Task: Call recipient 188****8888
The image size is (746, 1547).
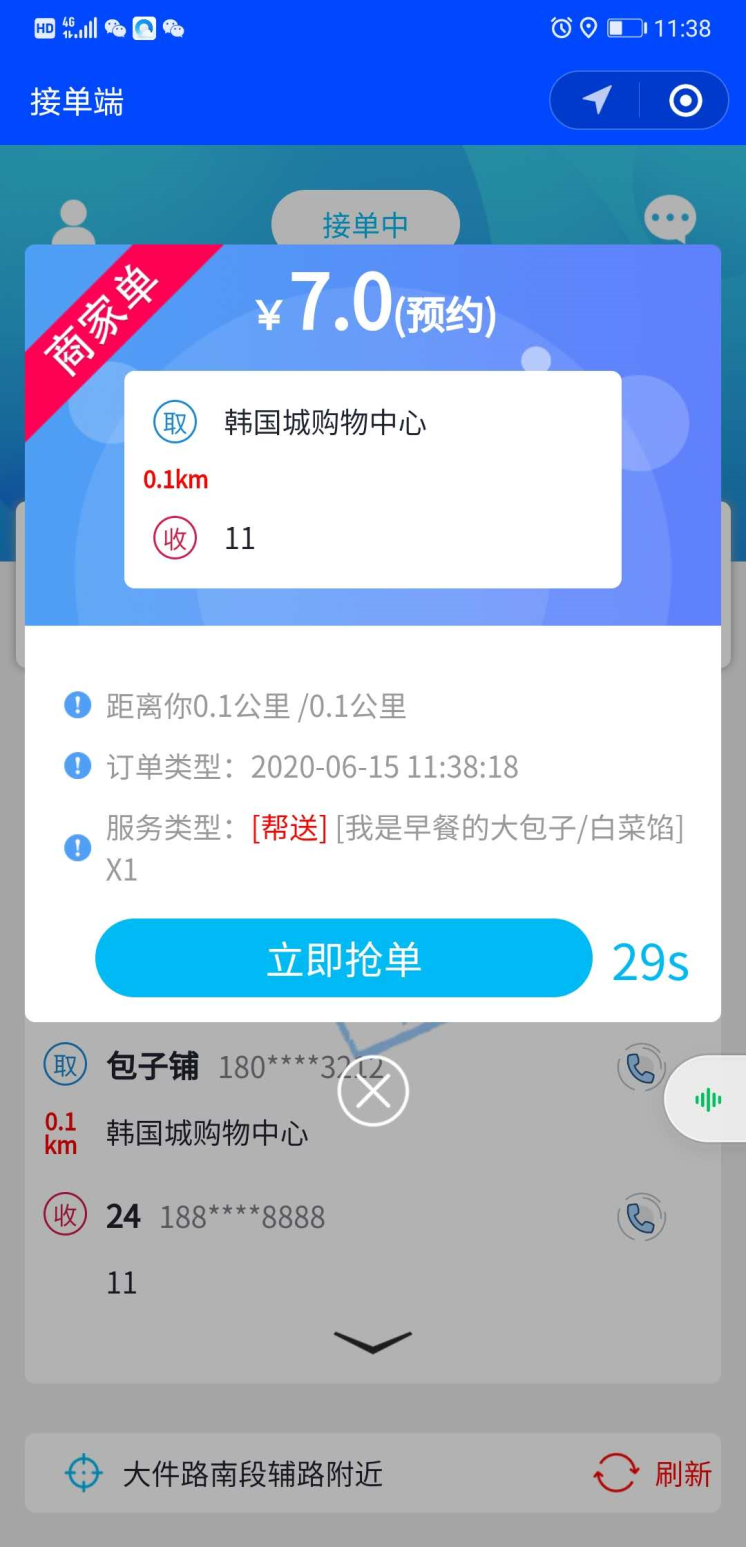Action: pyautogui.click(x=640, y=1217)
